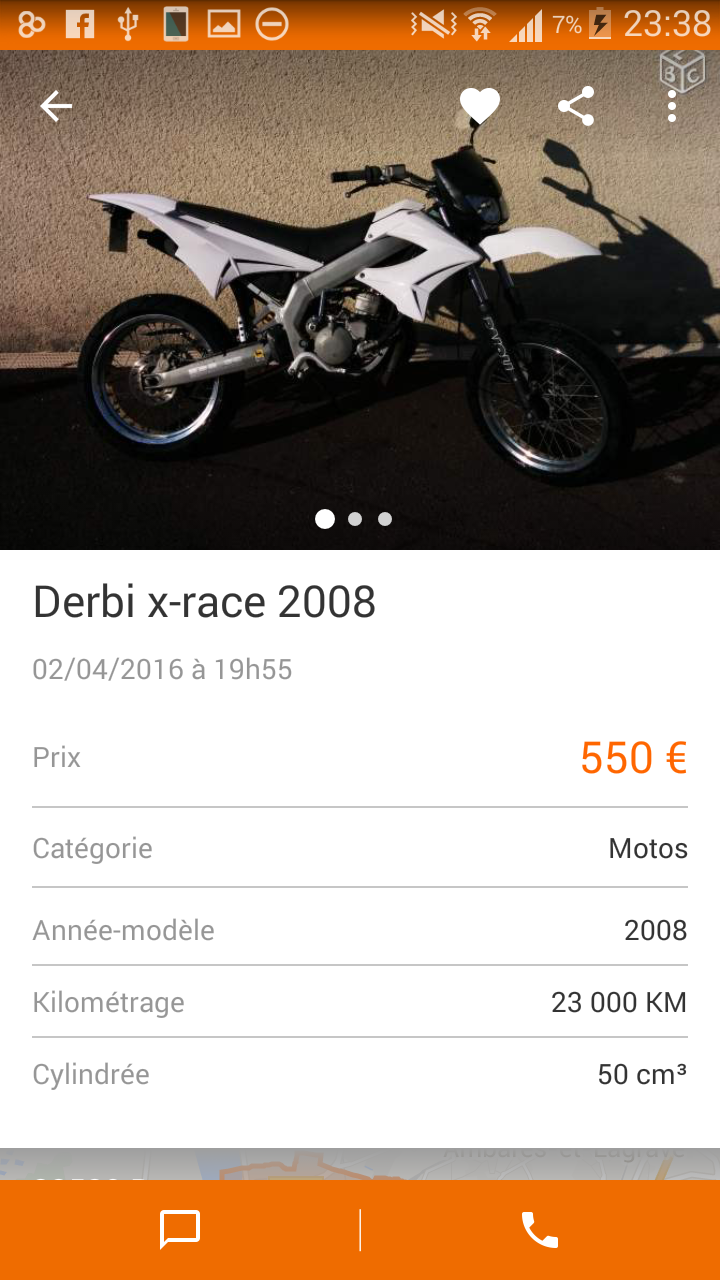Call the seller with the phone button

[540, 1230]
